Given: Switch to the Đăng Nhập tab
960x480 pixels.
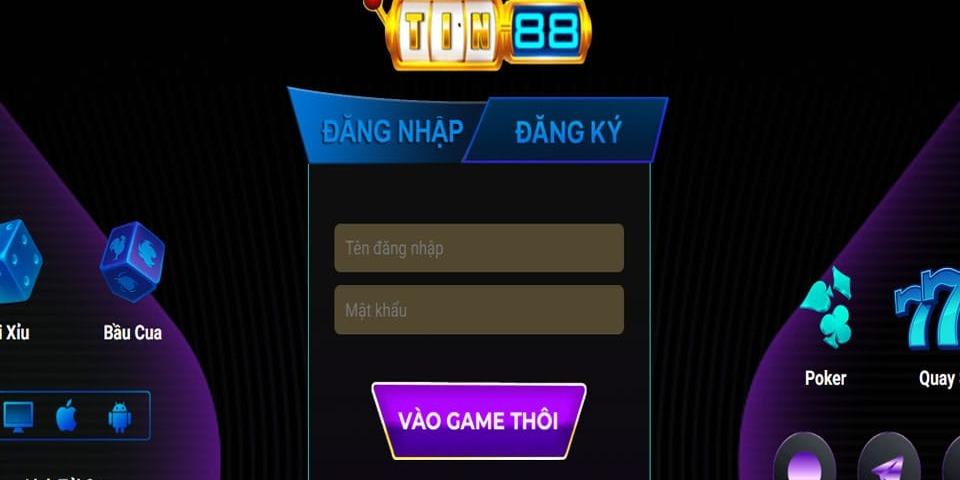Looking at the screenshot, I should [392, 131].
